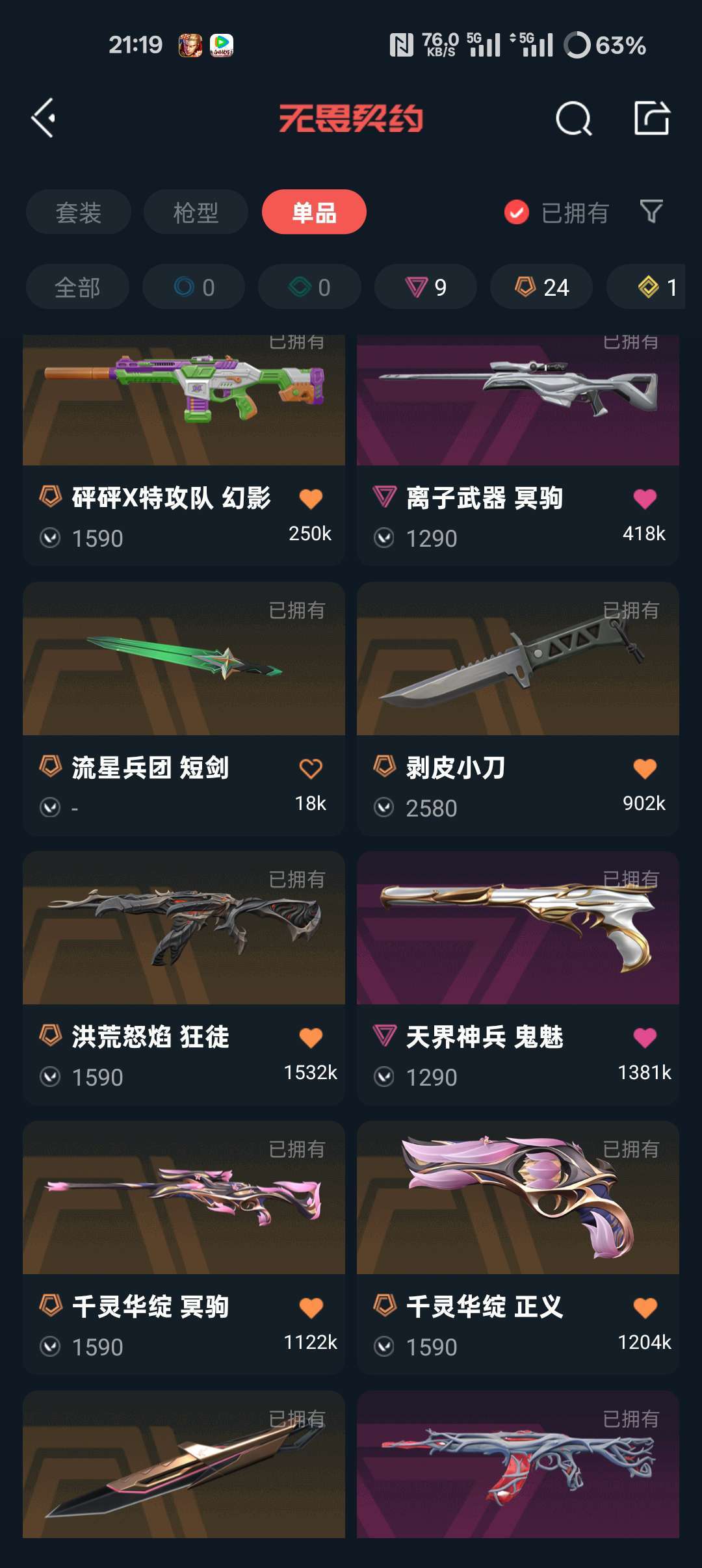
Task: Open the 离子武器 冥驹 skin card
Action: (x=518, y=450)
